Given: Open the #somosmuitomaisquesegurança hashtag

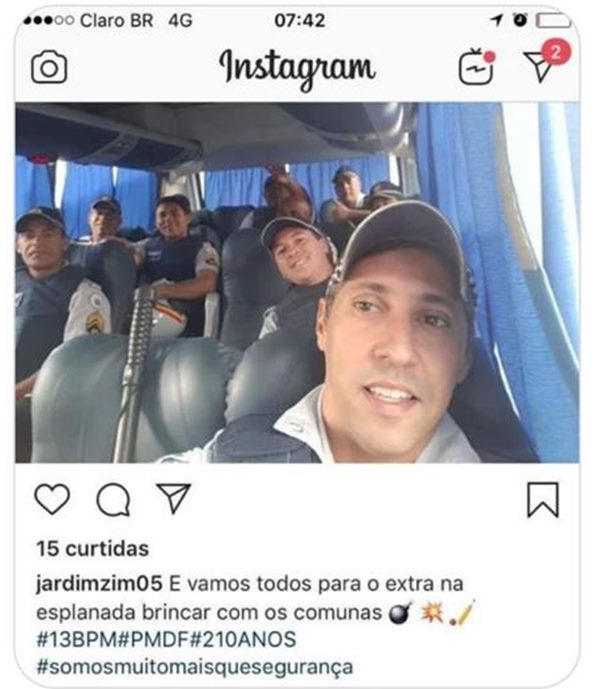Looking at the screenshot, I should (194, 666).
